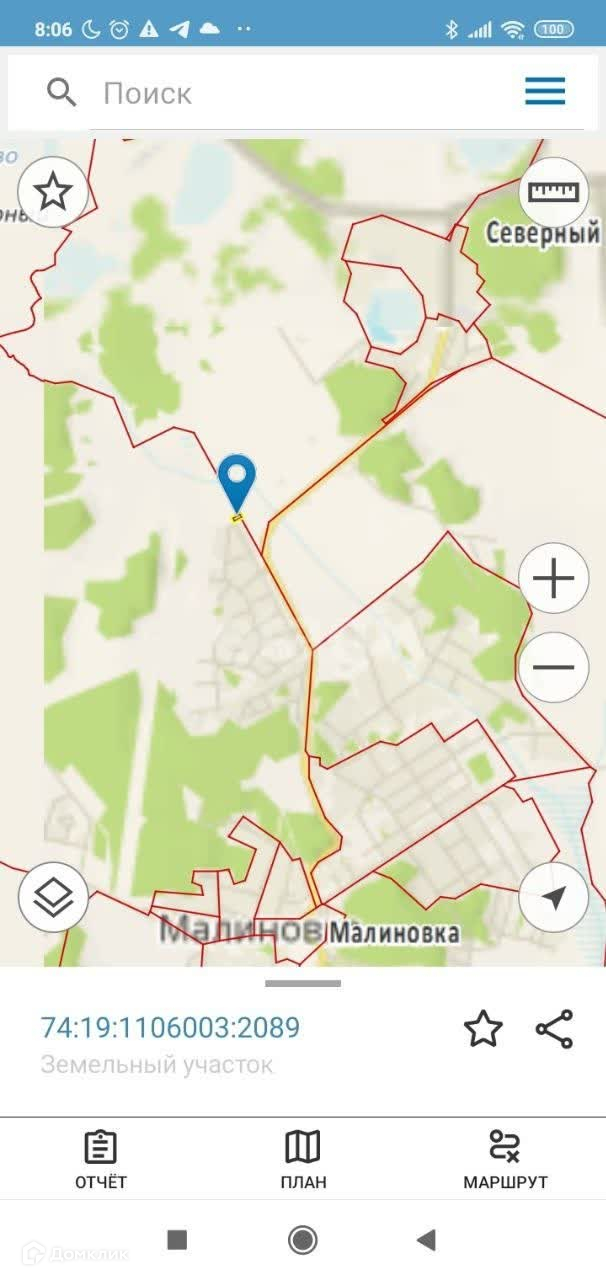The height and width of the screenshot is (1280, 606).
Task: Tap the blue location pin marker
Action: [237, 480]
